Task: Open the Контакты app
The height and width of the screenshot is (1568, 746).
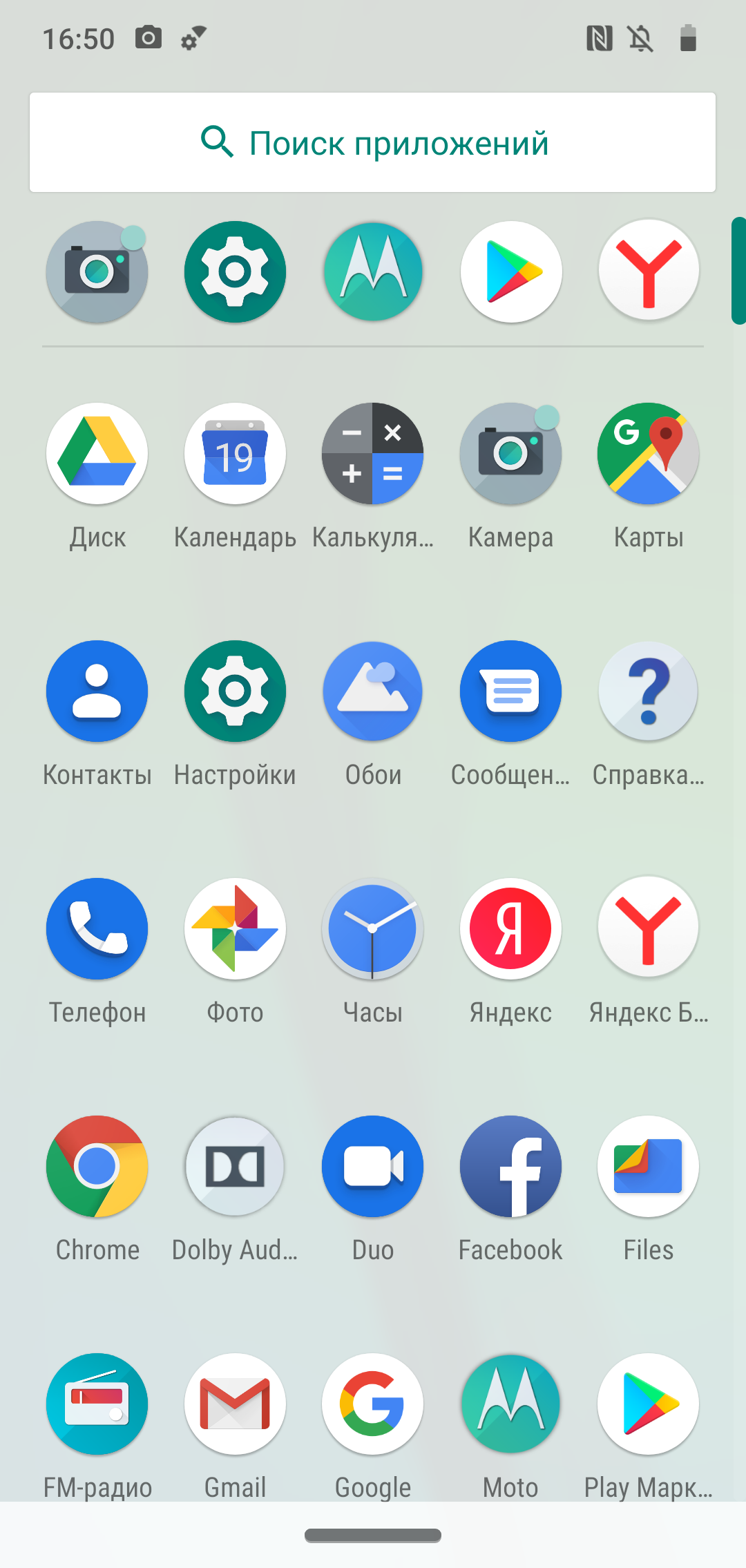Action: [97, 691]
